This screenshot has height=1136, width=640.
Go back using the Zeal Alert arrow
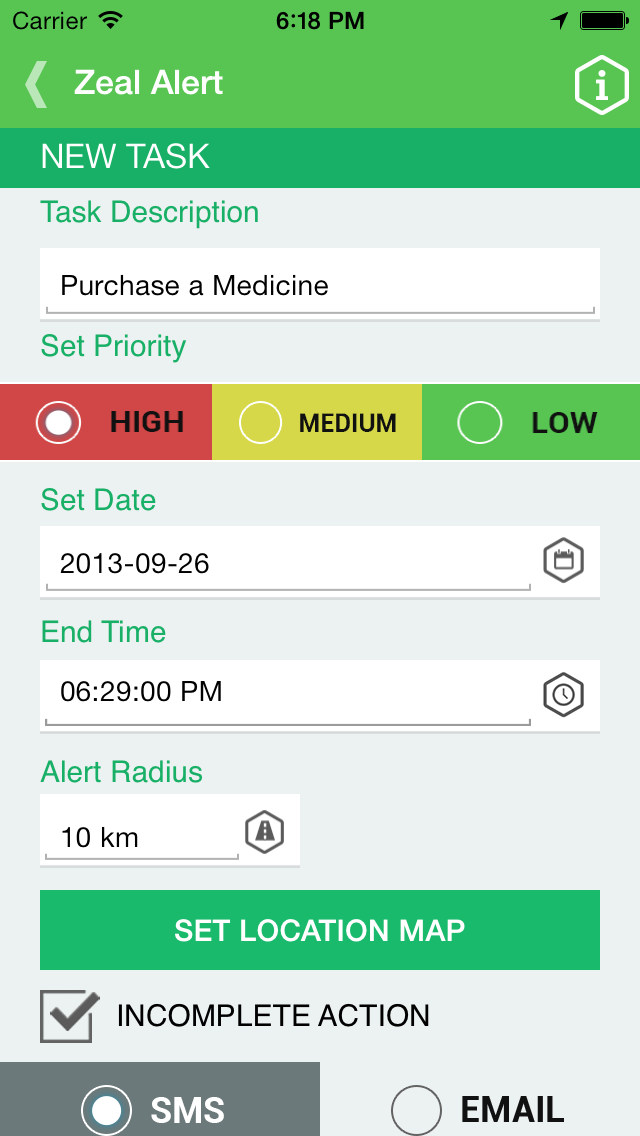(x=36, y=84)
